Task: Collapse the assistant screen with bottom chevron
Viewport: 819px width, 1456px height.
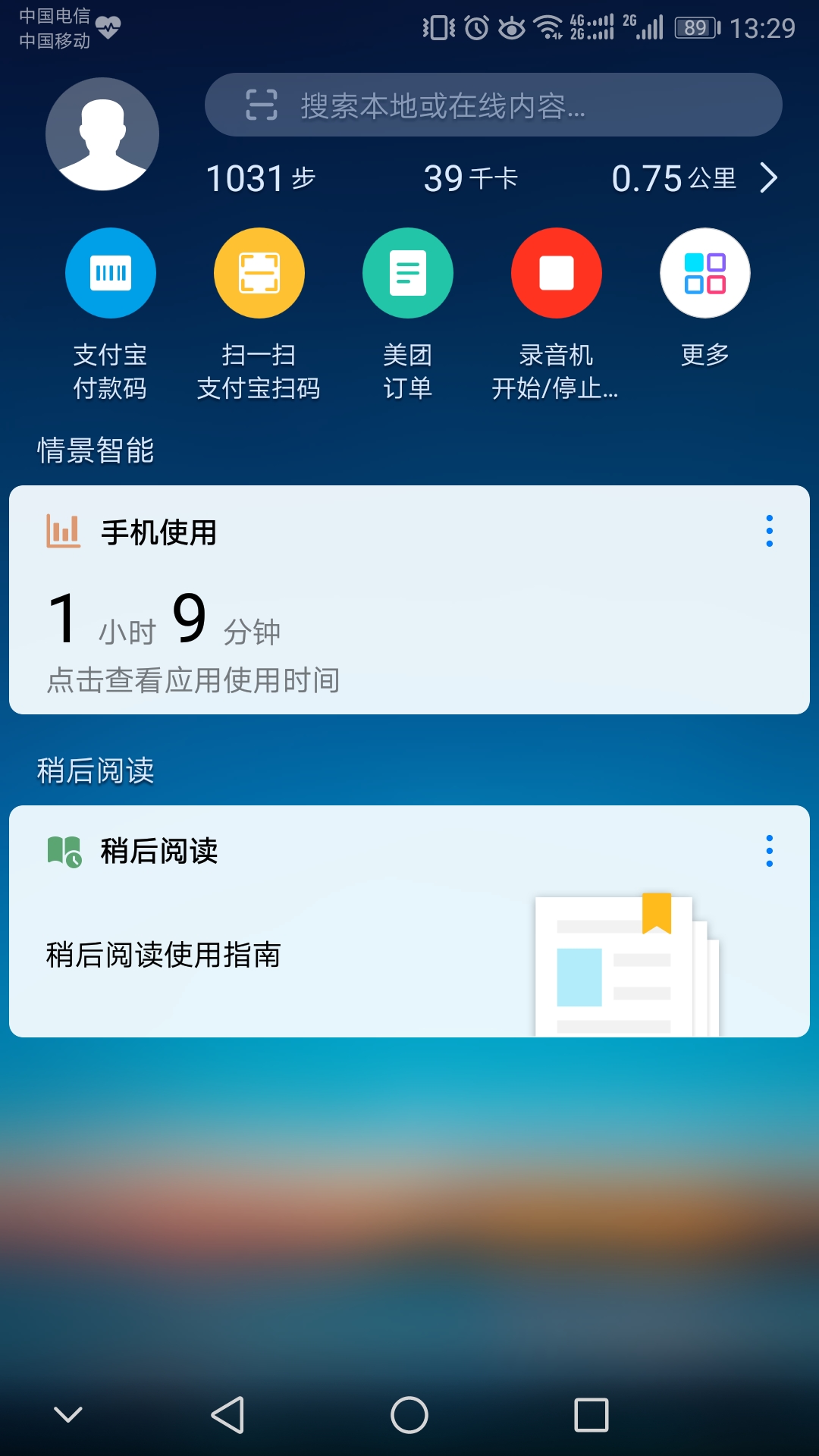Action: point(68,1415)
